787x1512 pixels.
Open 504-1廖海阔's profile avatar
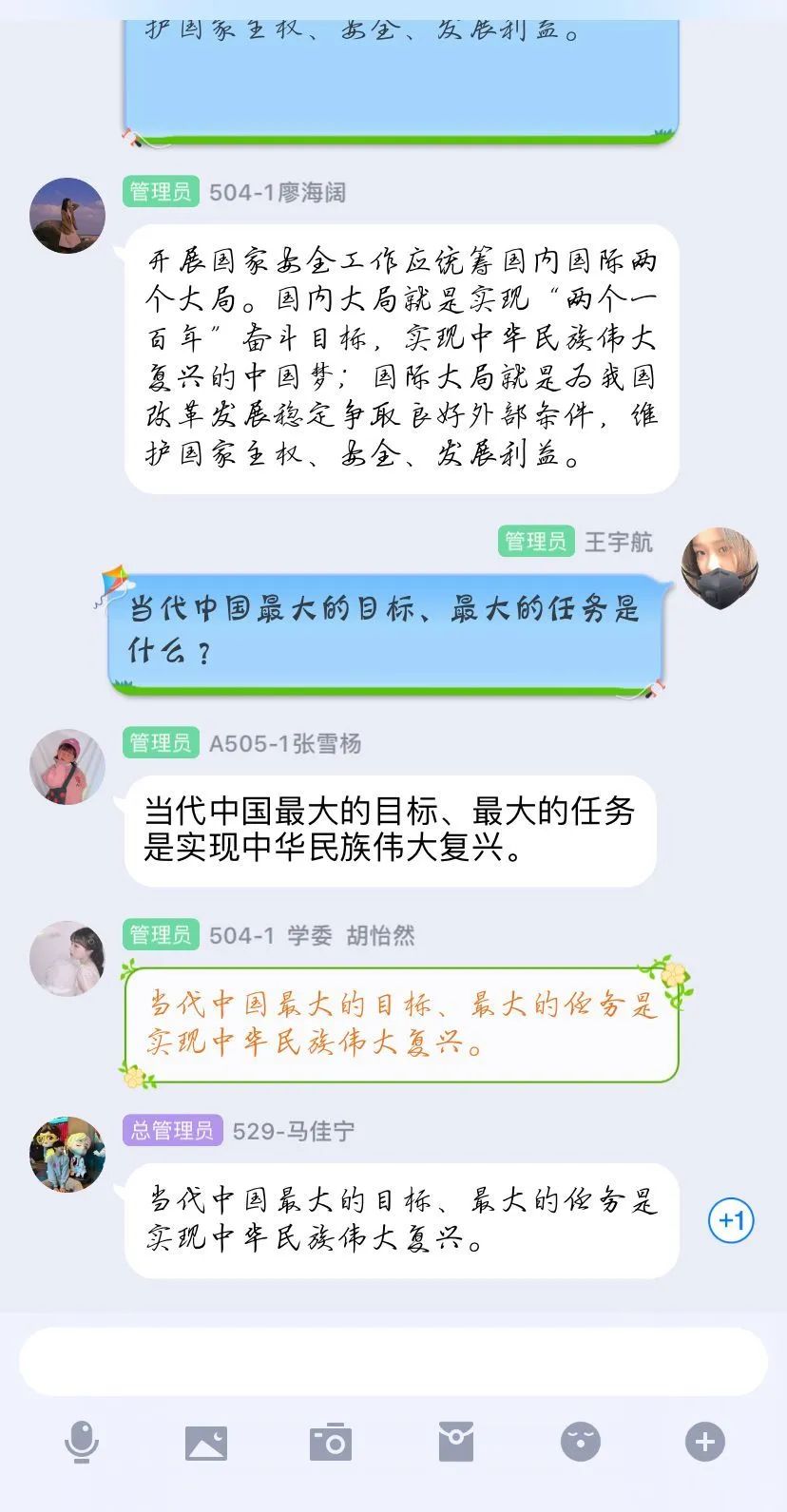[x=67, y=216]
